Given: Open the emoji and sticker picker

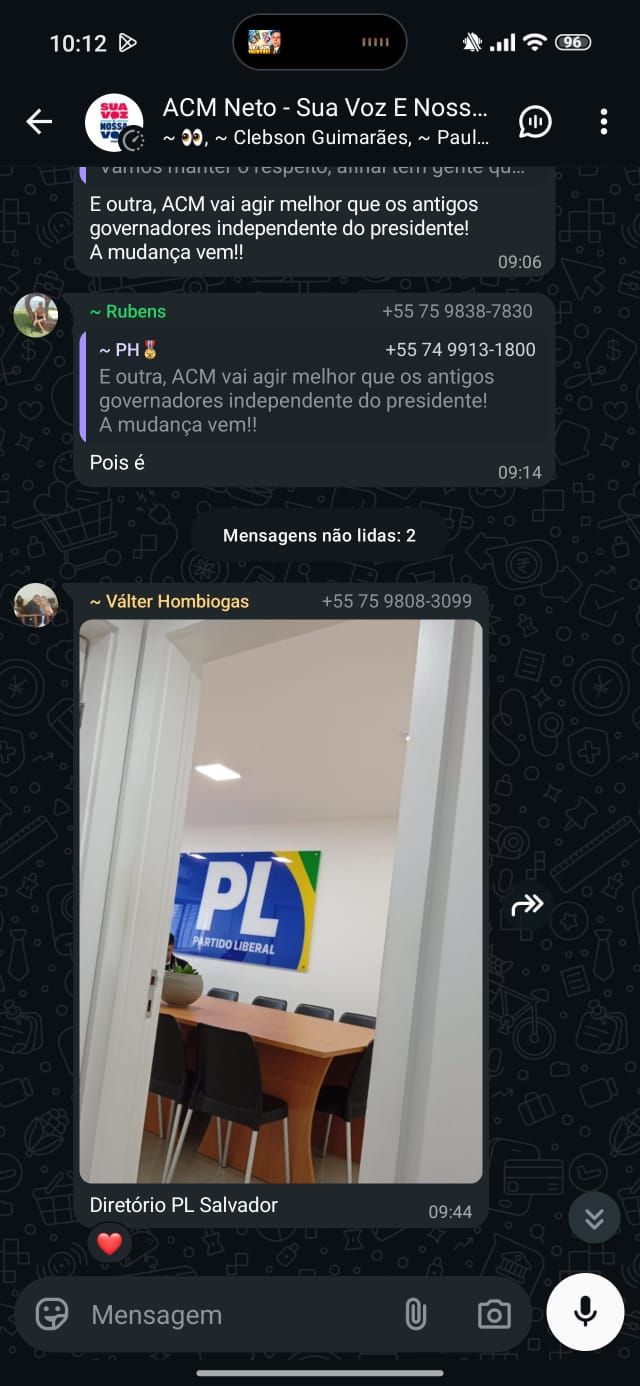Looking at the screenshot, I should pyautogui.click(x=52, y=1314).
